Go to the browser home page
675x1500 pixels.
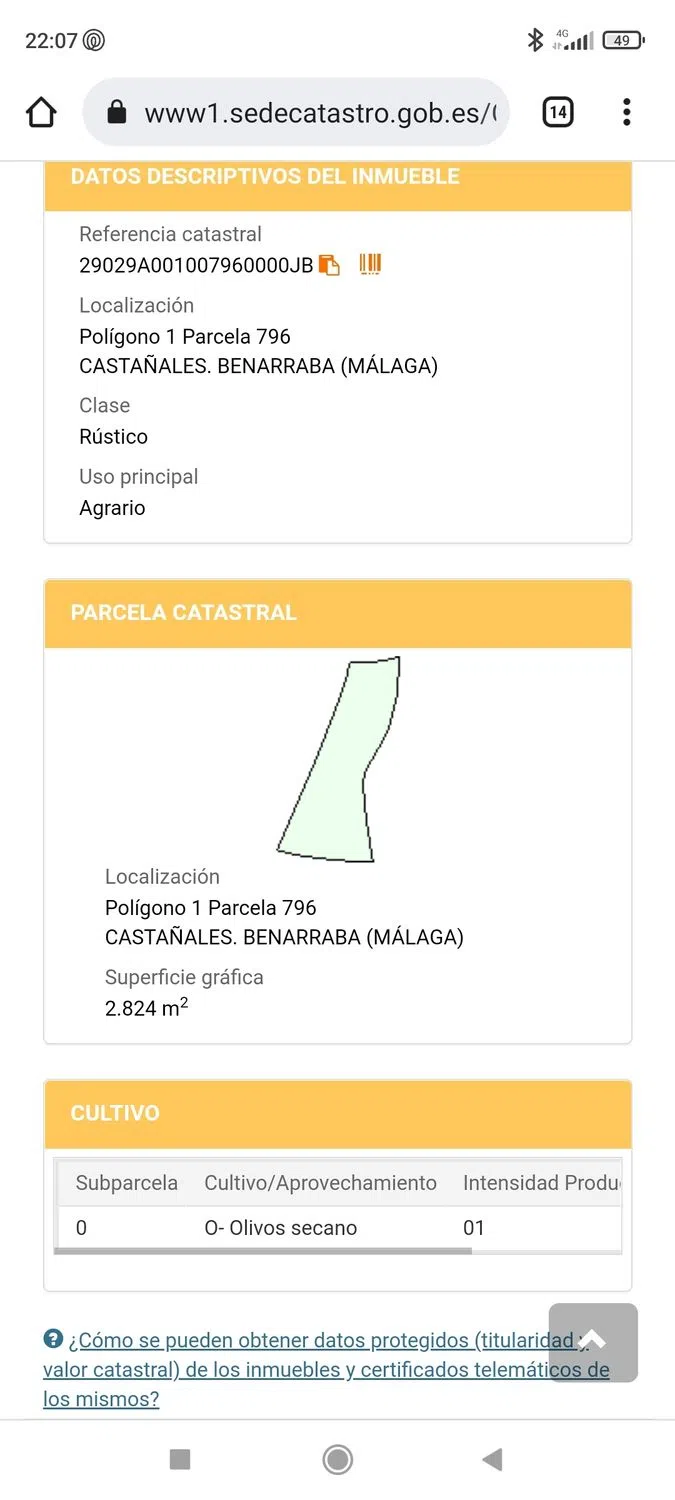[x=41, y=112]
